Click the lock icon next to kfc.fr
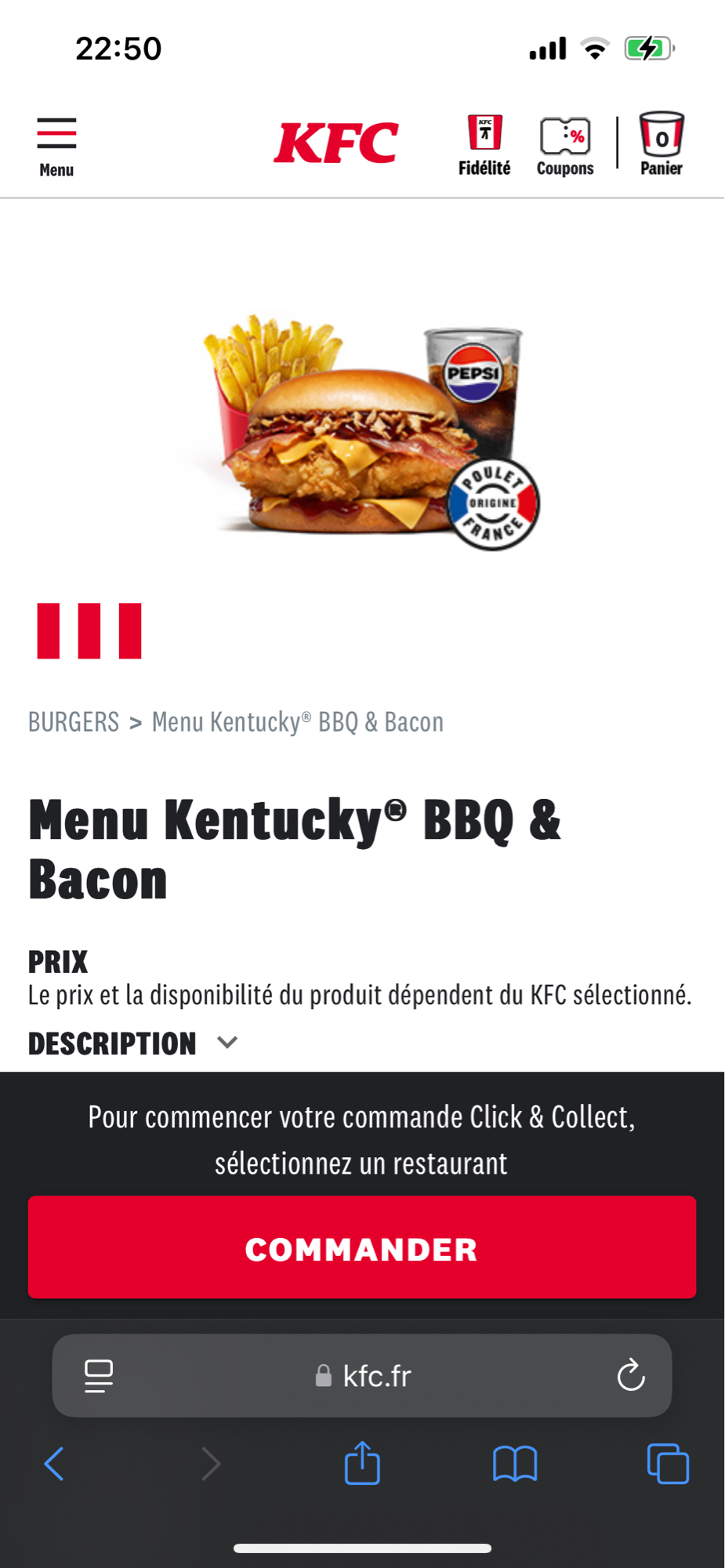 pos(321,1375)
